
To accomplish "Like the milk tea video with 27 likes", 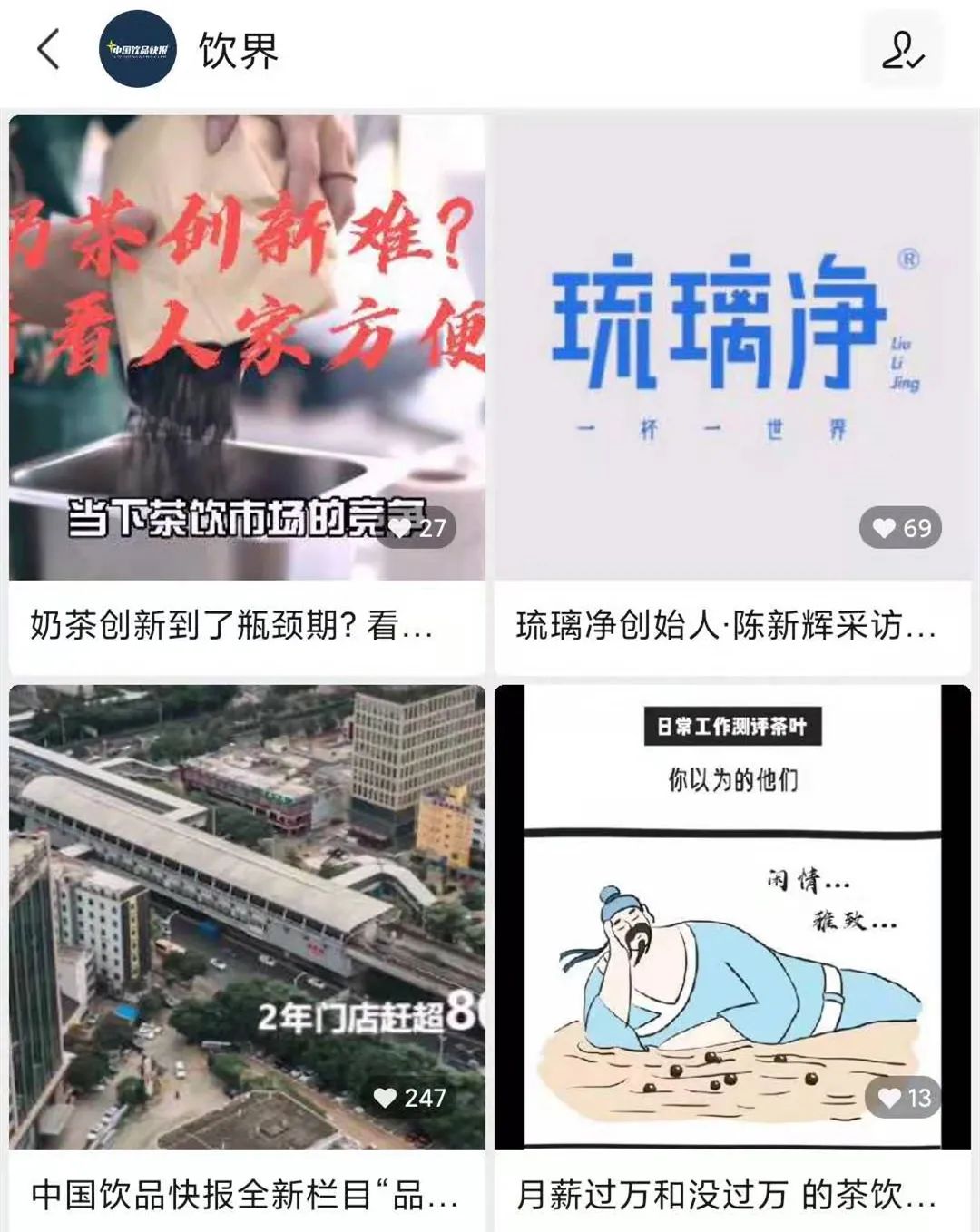I will click(x=400, y=528).
